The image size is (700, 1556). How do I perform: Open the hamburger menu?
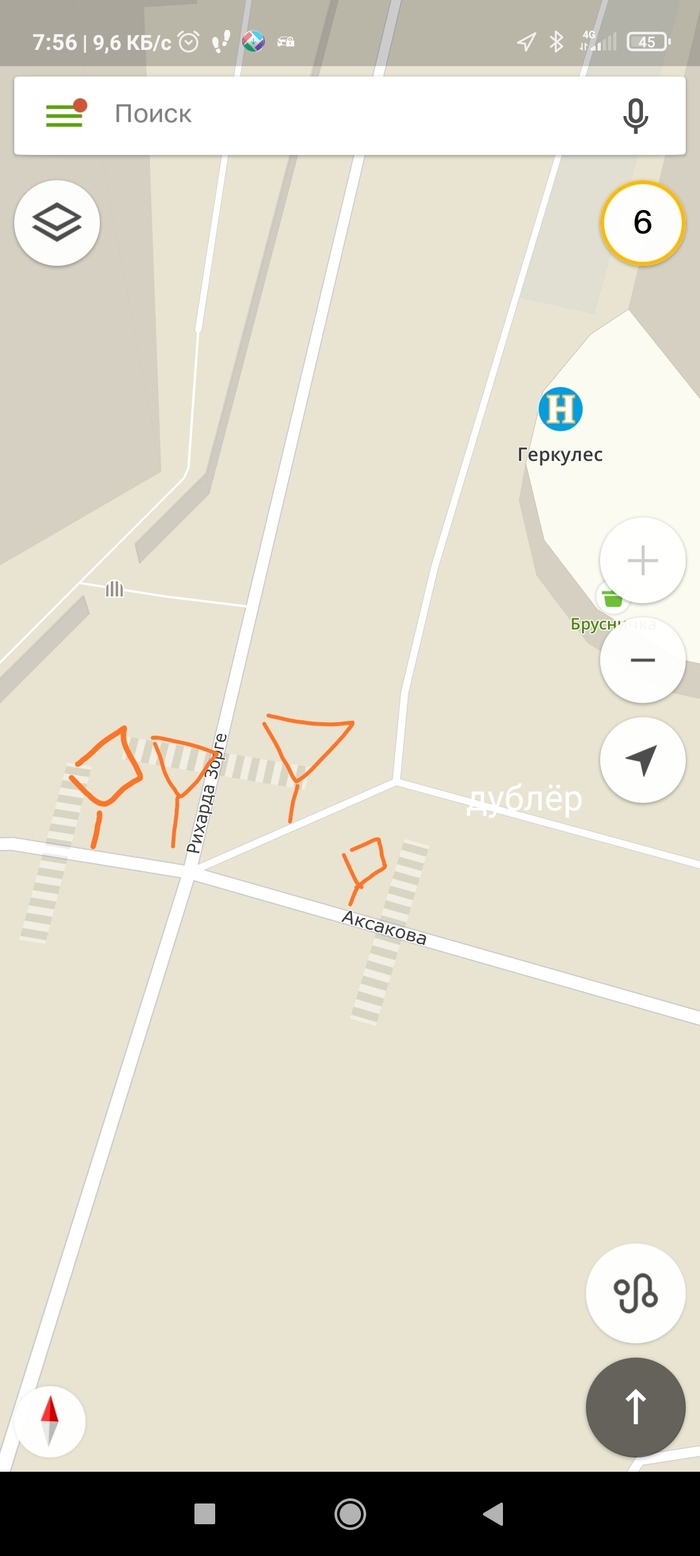tap(65, 114)
